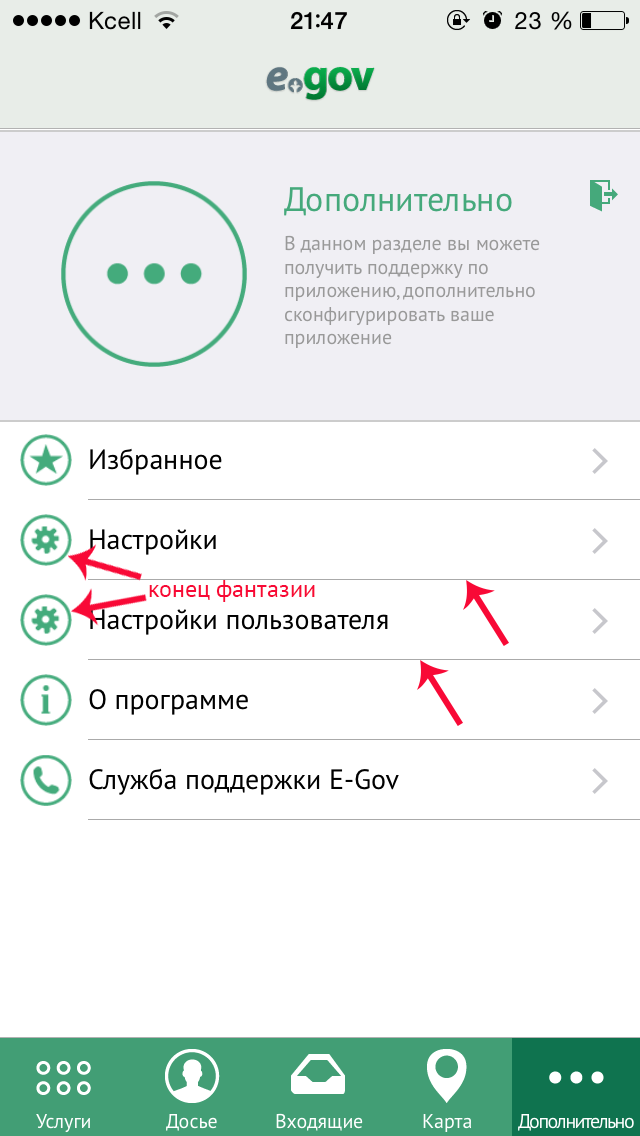Open the Избранное row
Image resolution: width=640 pixels, height=1136 pixels.
tap(320, 460)
